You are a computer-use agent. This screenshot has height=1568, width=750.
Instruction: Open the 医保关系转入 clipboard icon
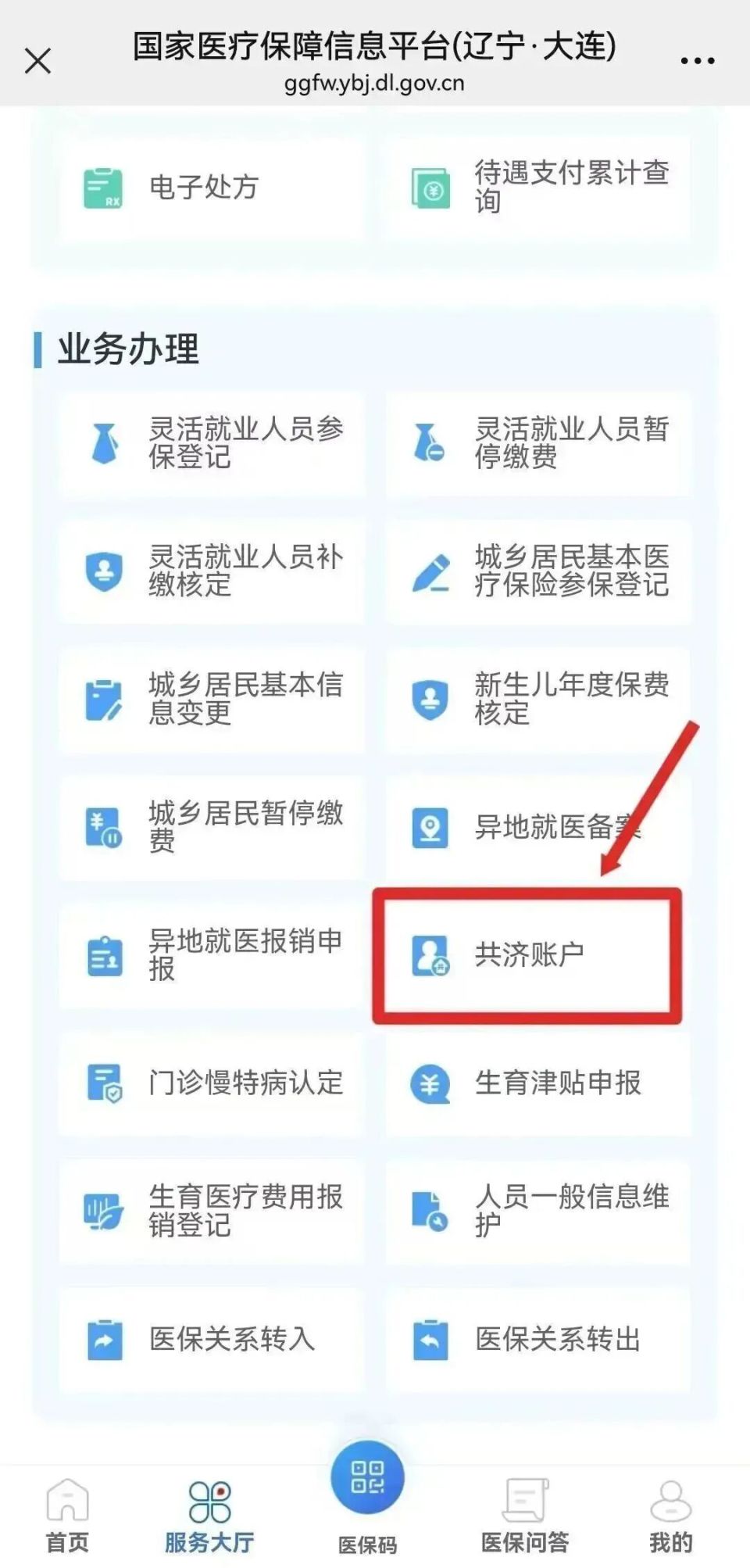pyautogui.click(x=104, y=1341)
